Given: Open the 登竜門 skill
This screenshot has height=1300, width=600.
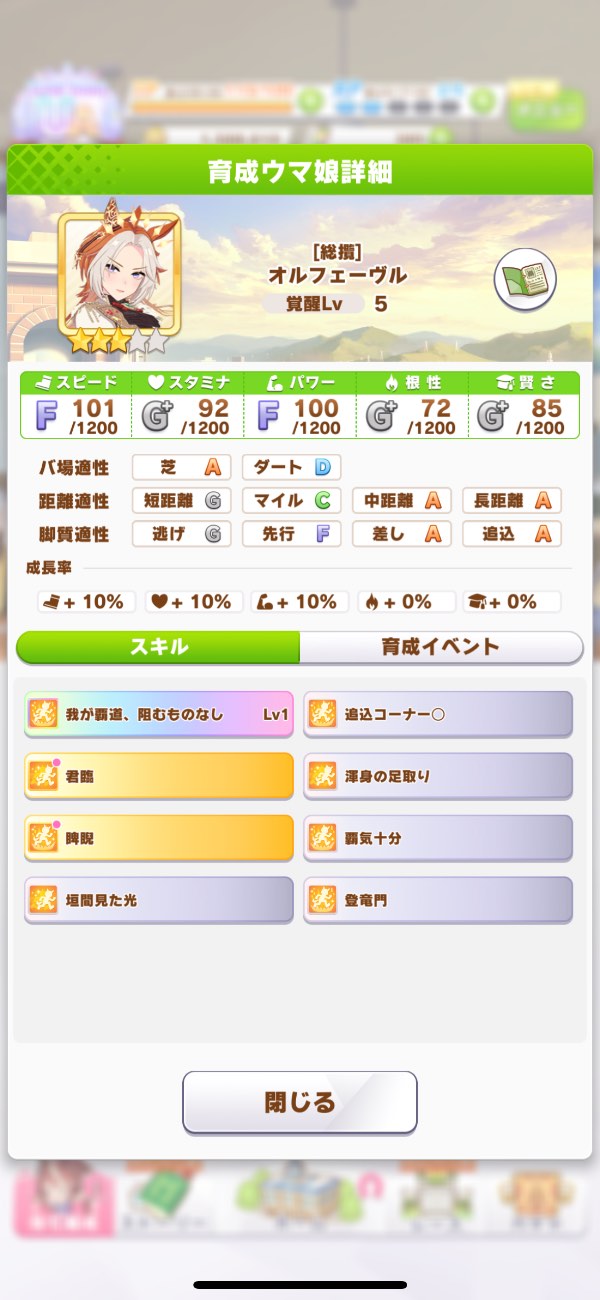Looking at the screenshot, I should pyautogui.click(x=438, y=900).
